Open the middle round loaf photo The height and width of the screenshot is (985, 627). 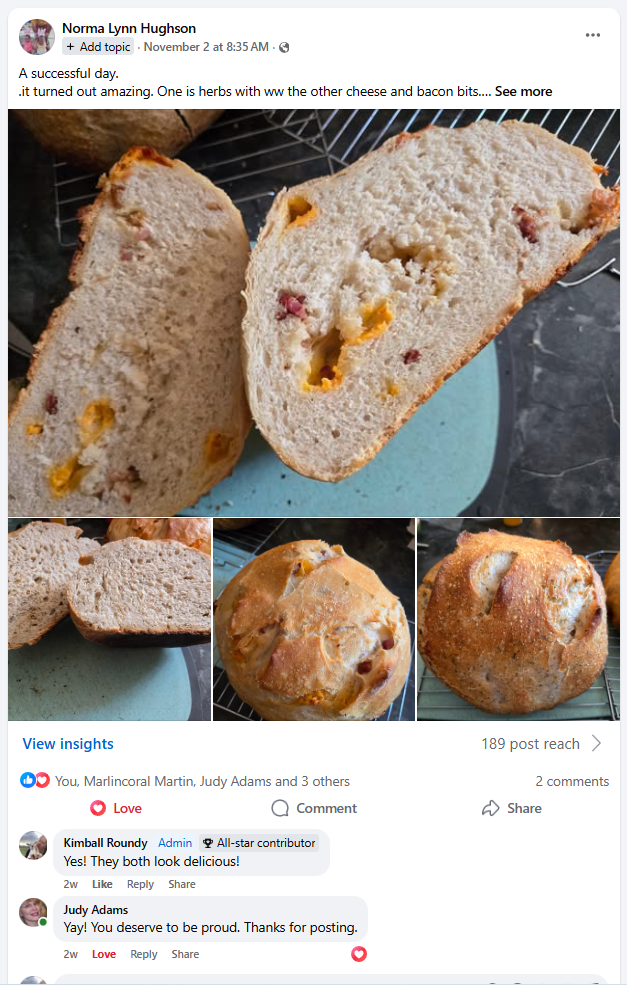(313, 619)
